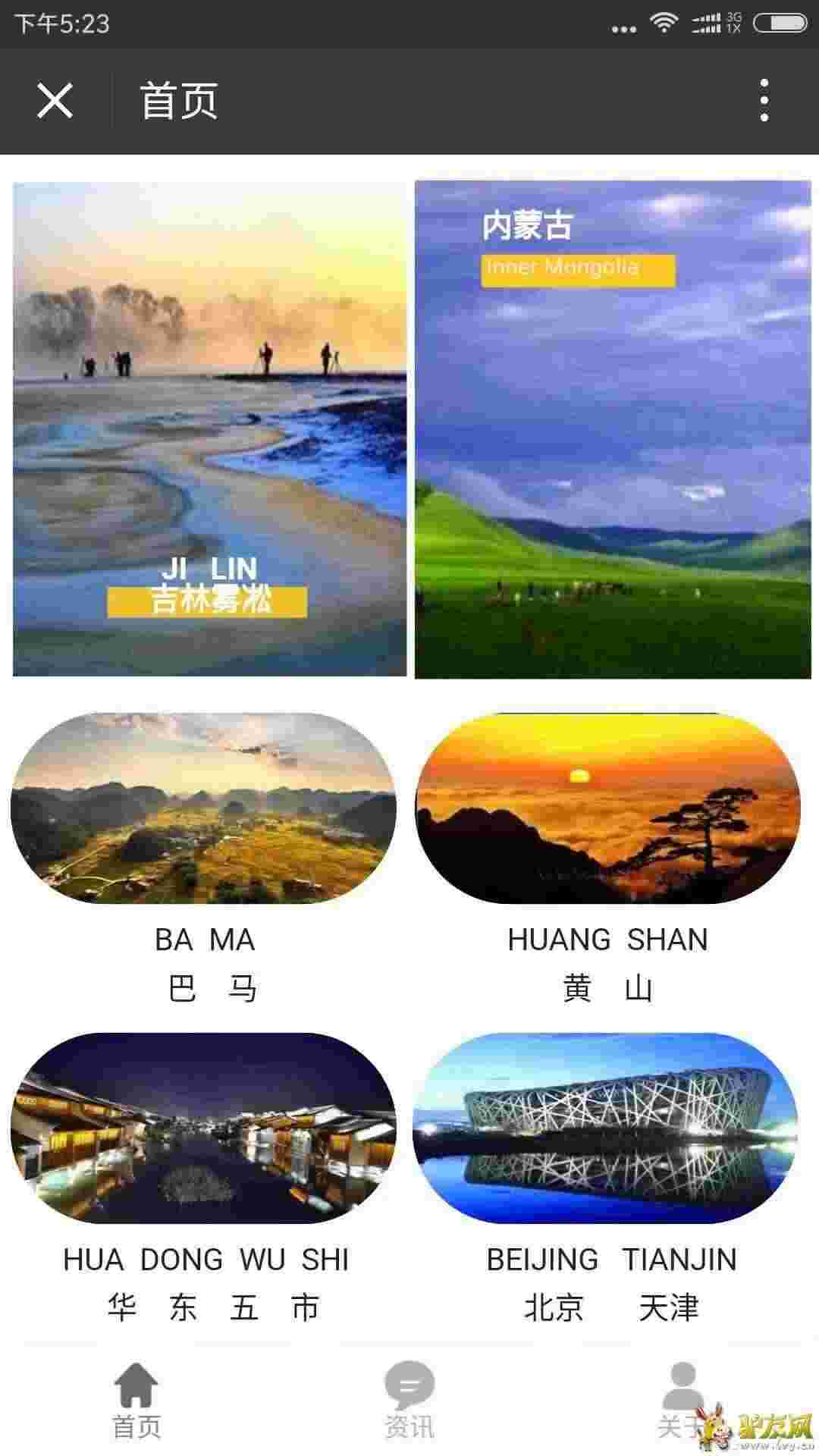View the Huang Shan 黄山 destination
The width and height of the screenshot is (819, 1456).
607,808
